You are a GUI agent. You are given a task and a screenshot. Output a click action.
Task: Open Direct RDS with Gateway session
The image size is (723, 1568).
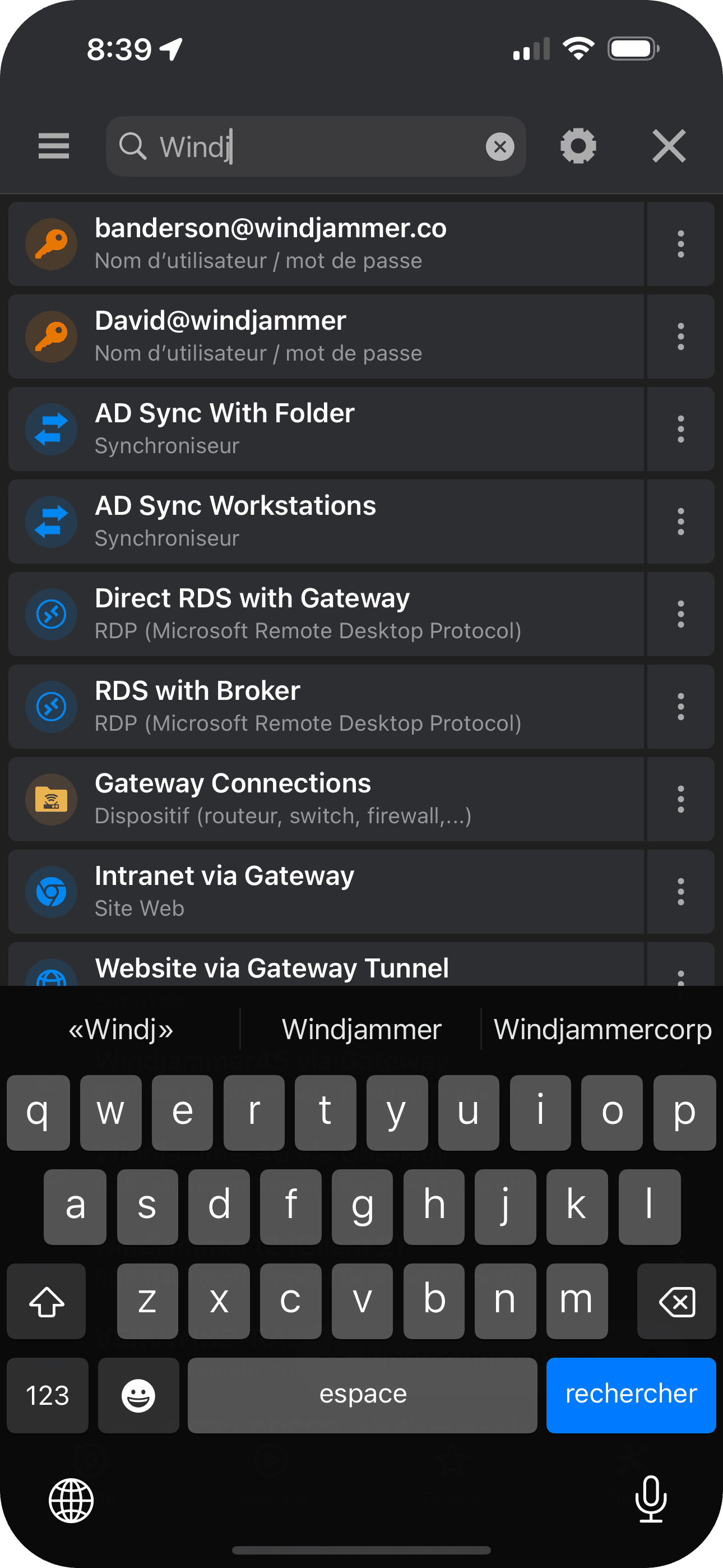click(326, 614)
